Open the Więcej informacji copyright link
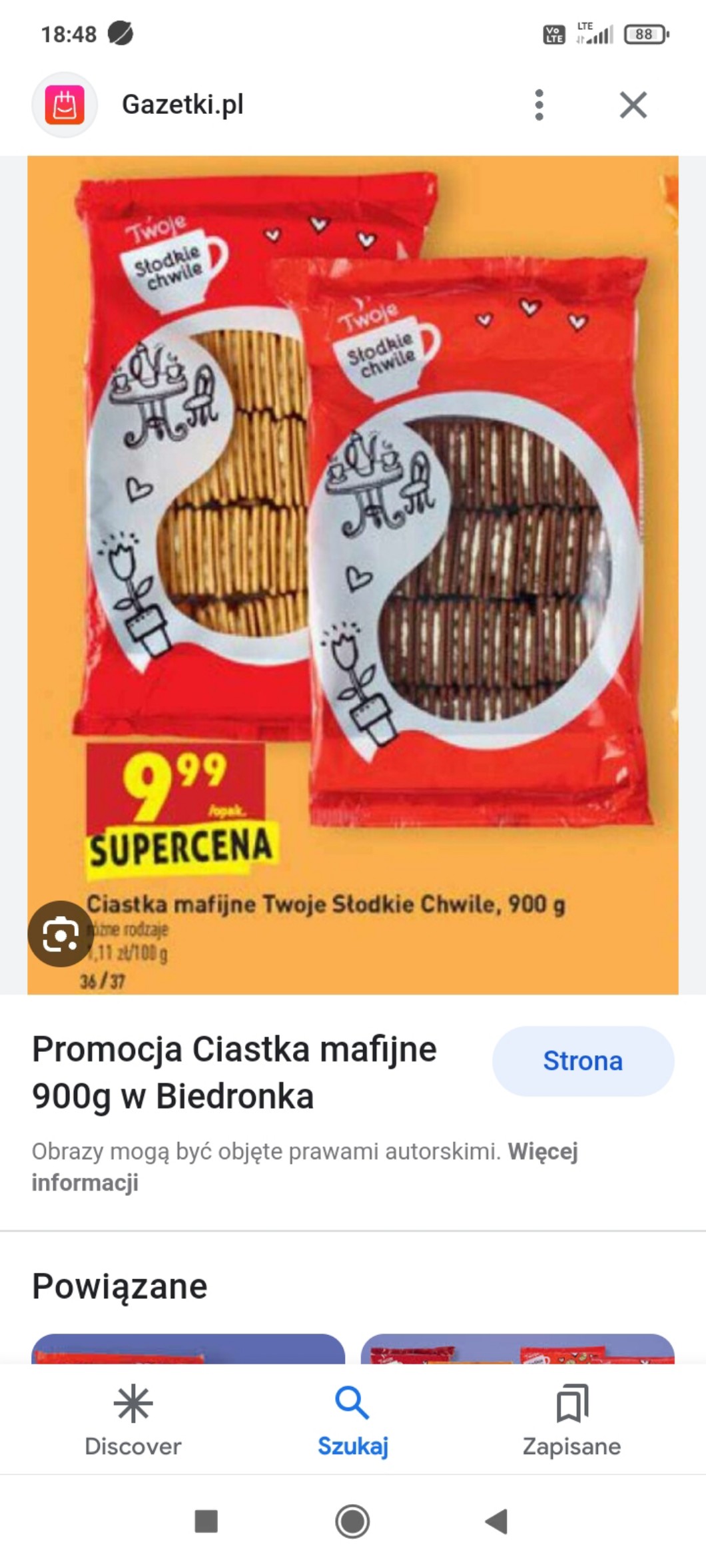Image resolution: width=706 pixels, height=1568 pixels. (542, 1151)
